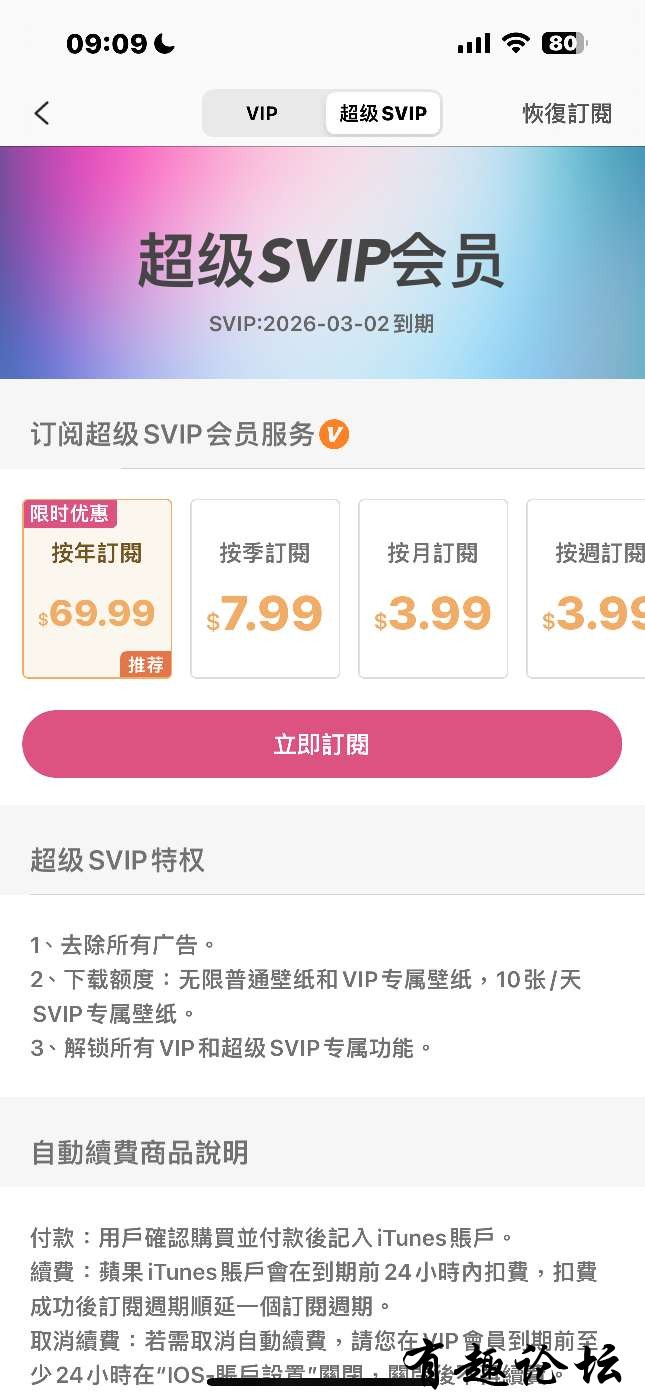The width and height of the screenshot is (645, 1398).
Task: Choose the 按週訂閱 weekly plan
Action: (590, 589)
